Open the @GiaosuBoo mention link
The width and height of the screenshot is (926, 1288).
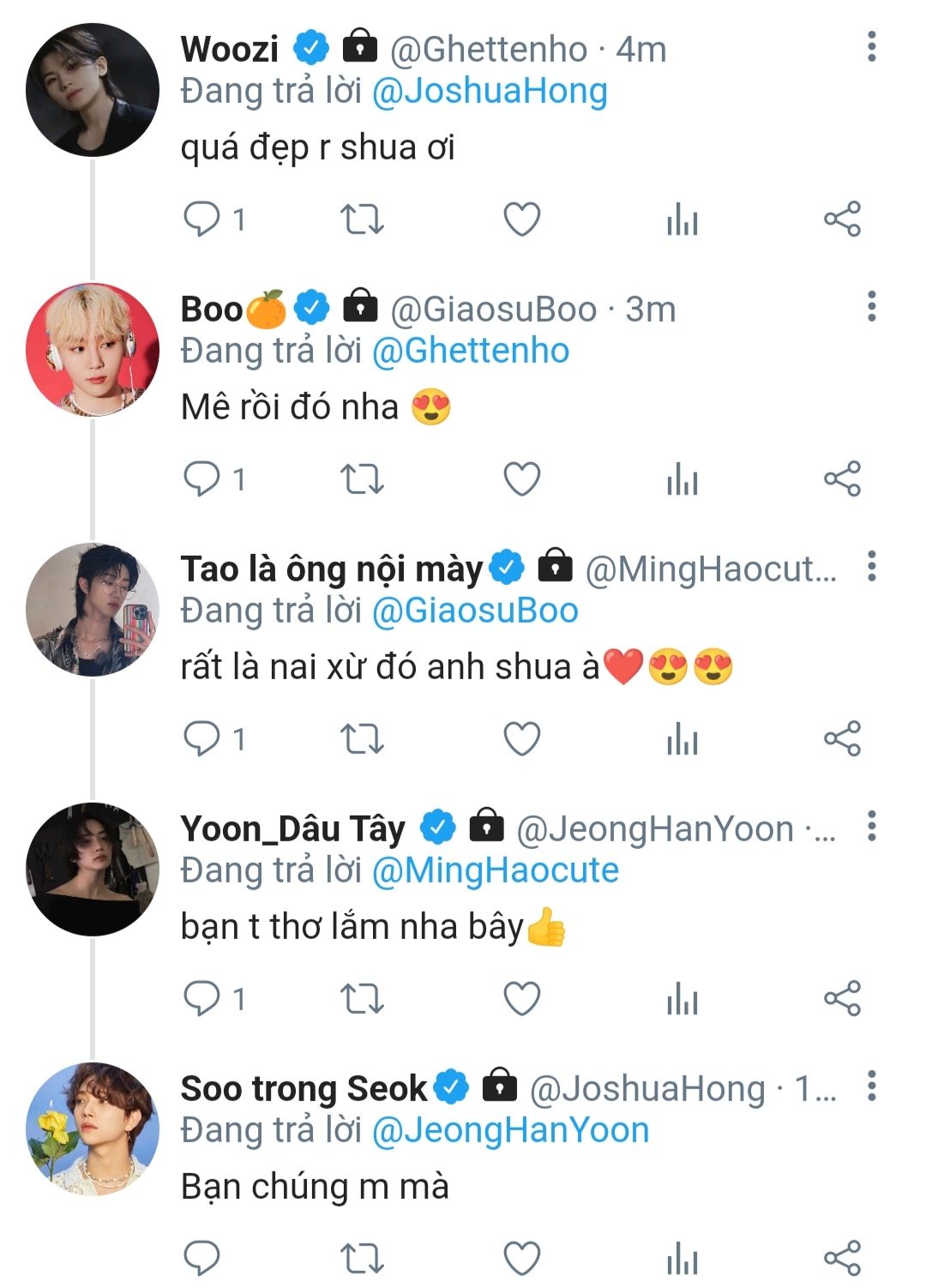(x=475, y=611)
